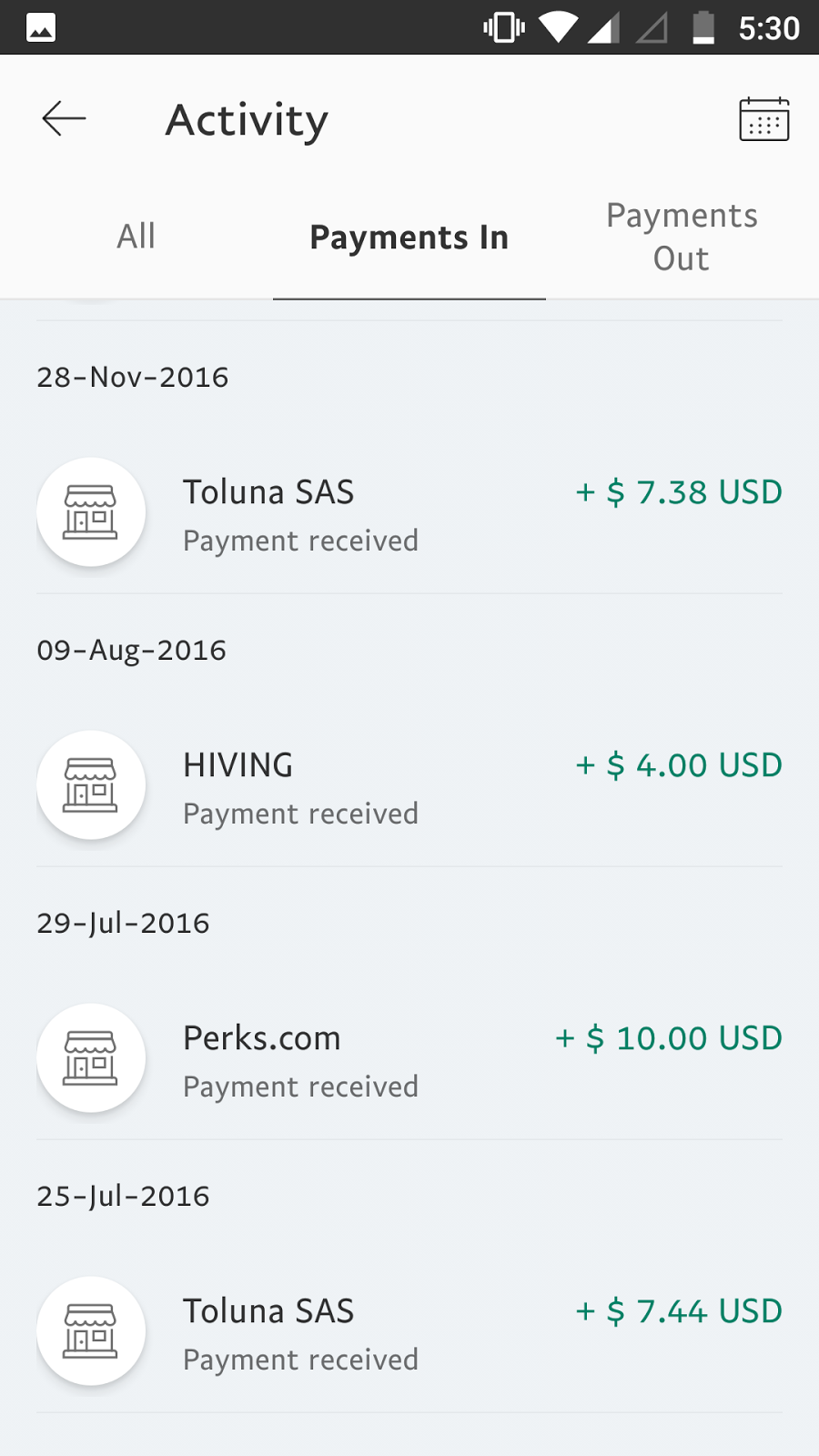Tap the HIVING merchant store icon
Viewport: 819px width, 1456px height.
pyautogui.click(x=91, y=784)
